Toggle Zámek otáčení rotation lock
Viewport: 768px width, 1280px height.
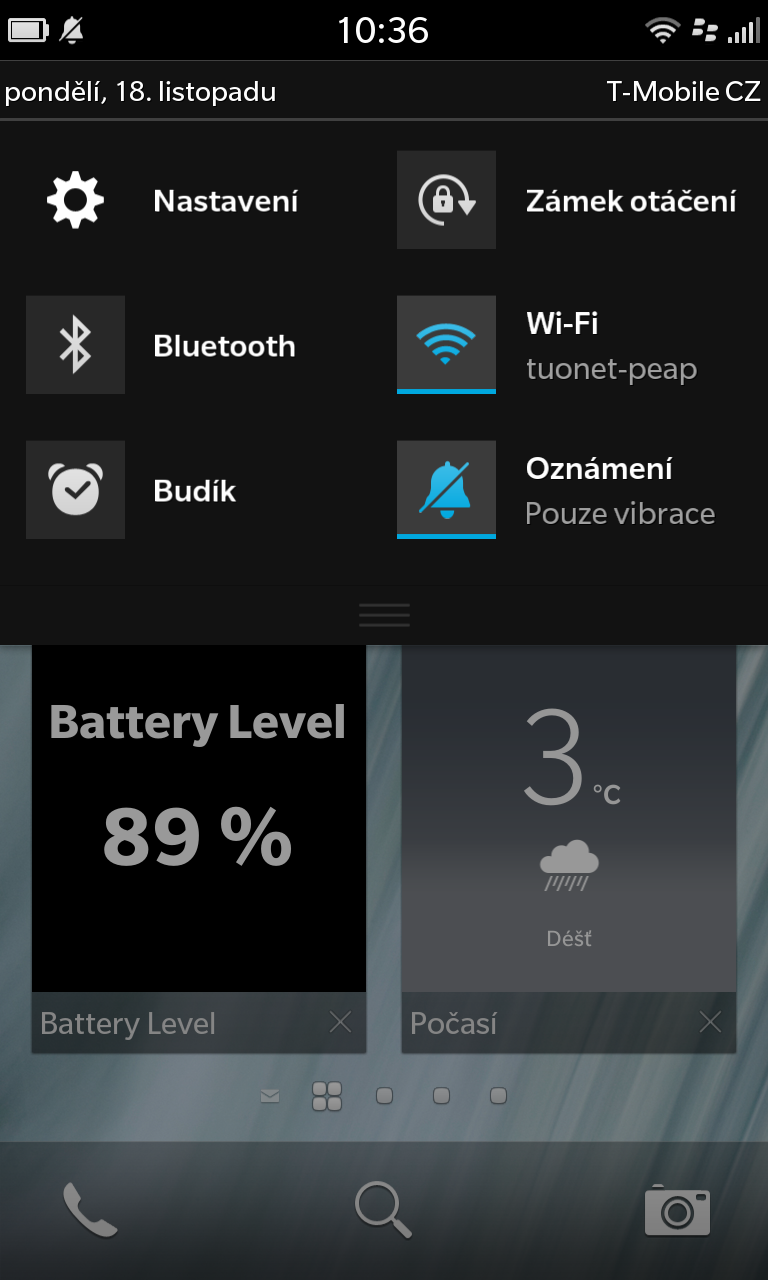coord(567,201)
